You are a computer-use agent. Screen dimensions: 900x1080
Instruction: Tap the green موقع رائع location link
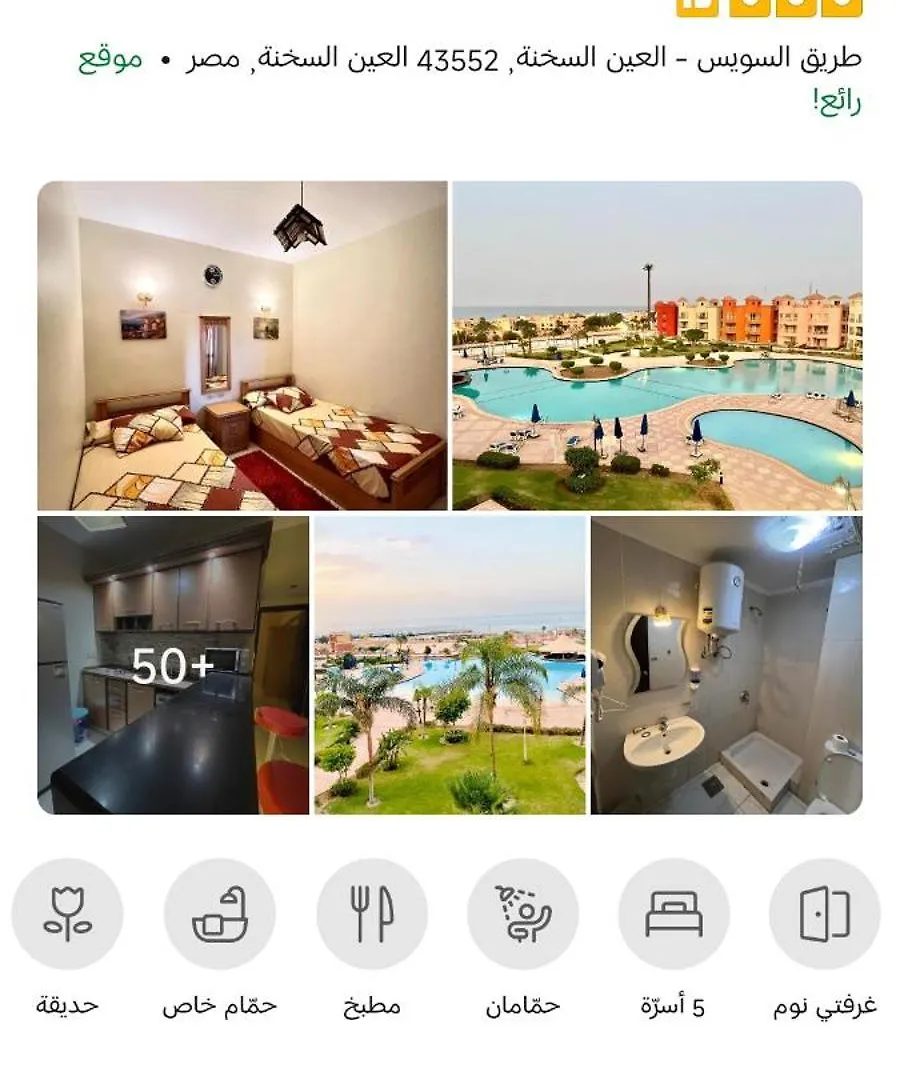point(110,60)
